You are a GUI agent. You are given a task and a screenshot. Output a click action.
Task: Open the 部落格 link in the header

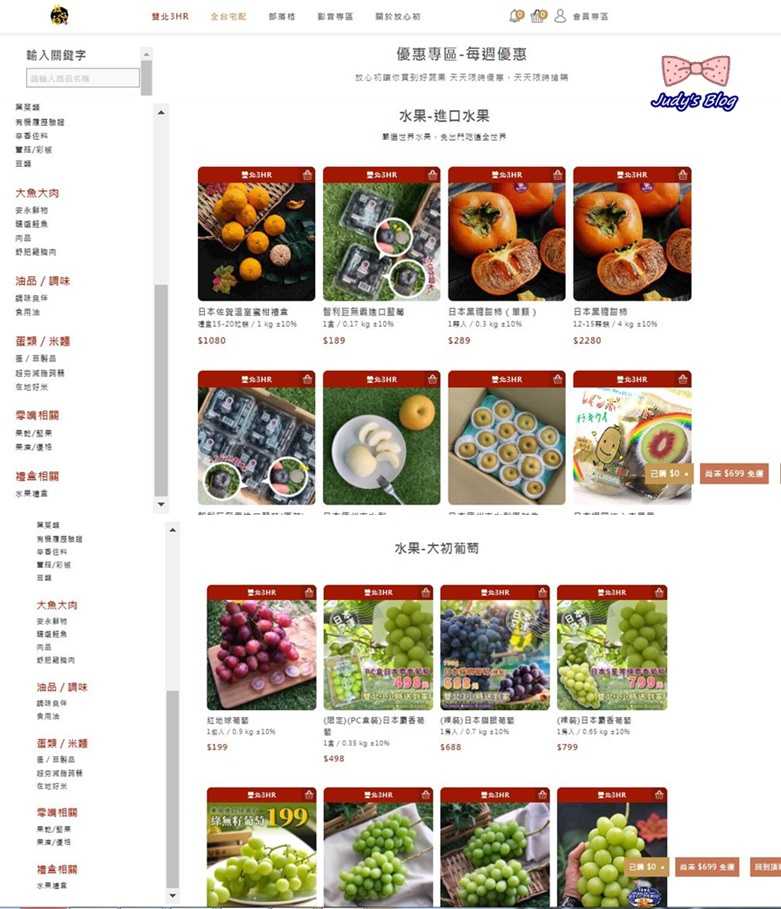tap(282, 17)
